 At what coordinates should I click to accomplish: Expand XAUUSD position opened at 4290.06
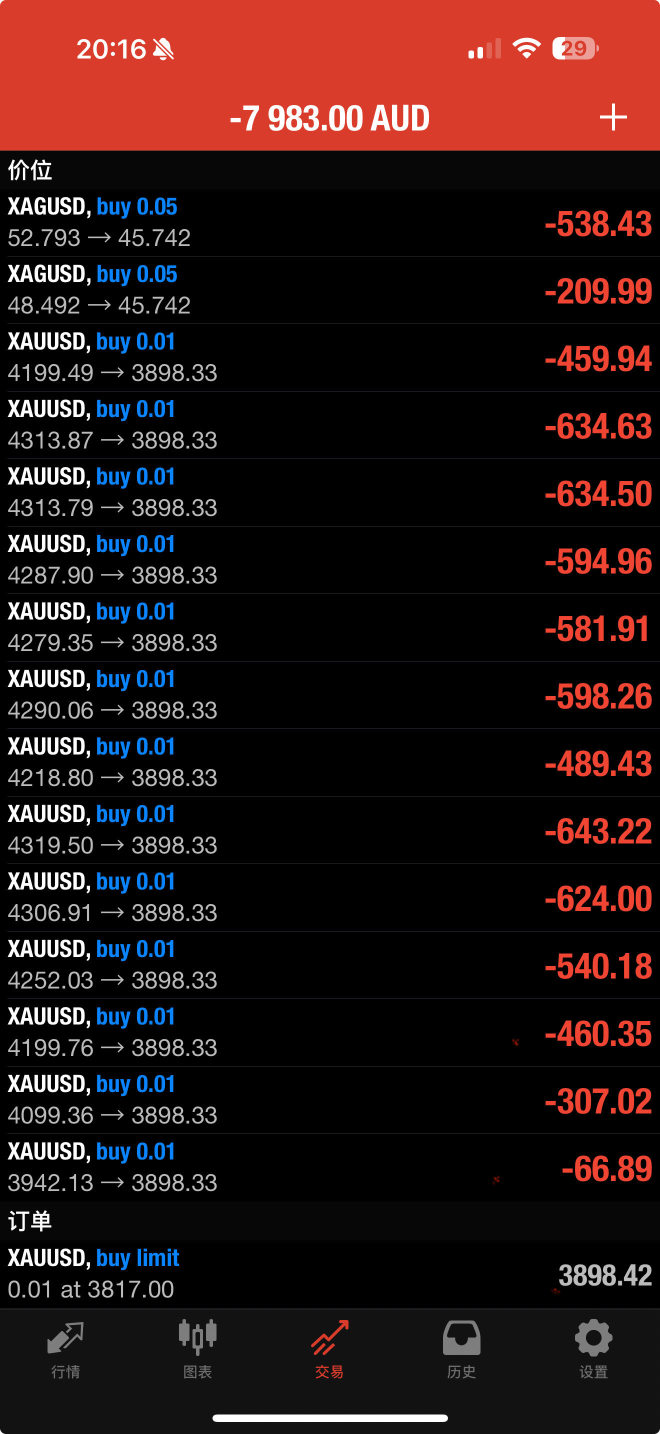(330, 695)
